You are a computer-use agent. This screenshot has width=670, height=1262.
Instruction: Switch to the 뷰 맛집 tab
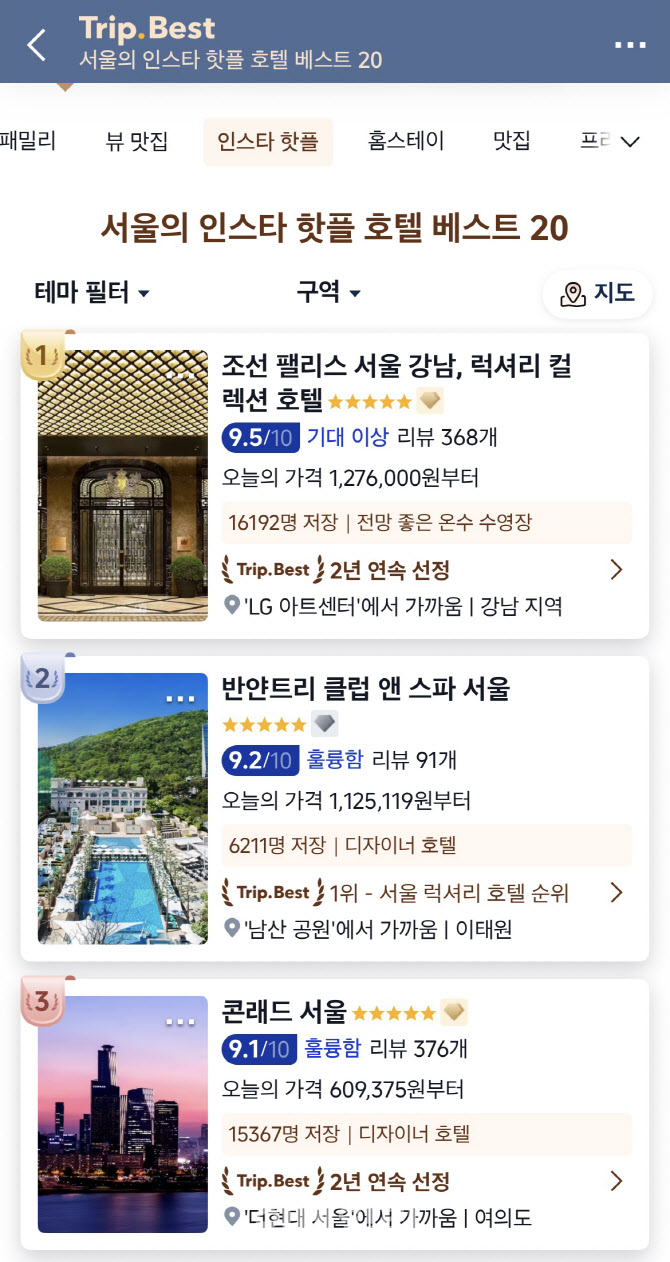tap(136, 141)
